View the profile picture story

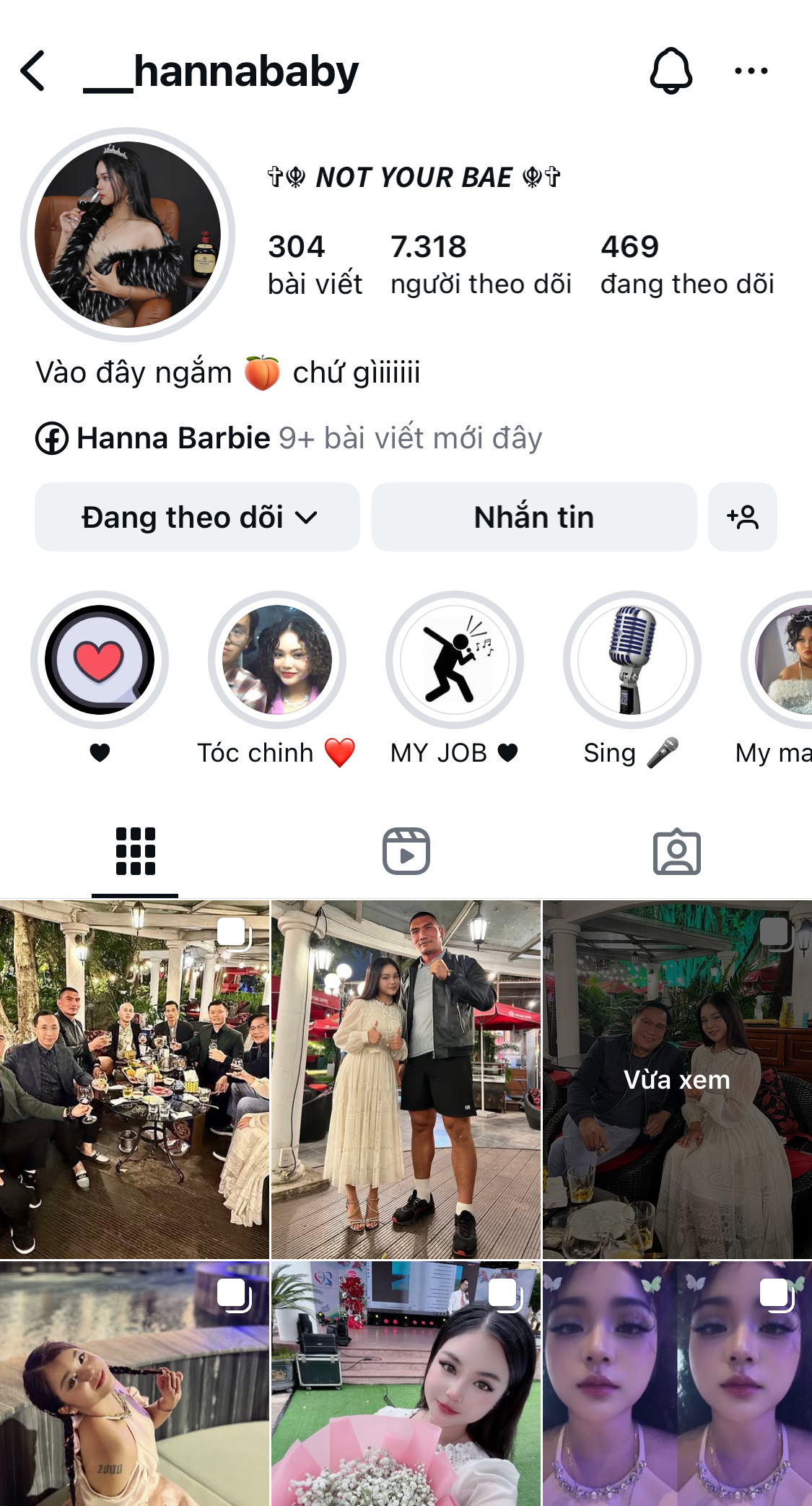tap(128, 235)
